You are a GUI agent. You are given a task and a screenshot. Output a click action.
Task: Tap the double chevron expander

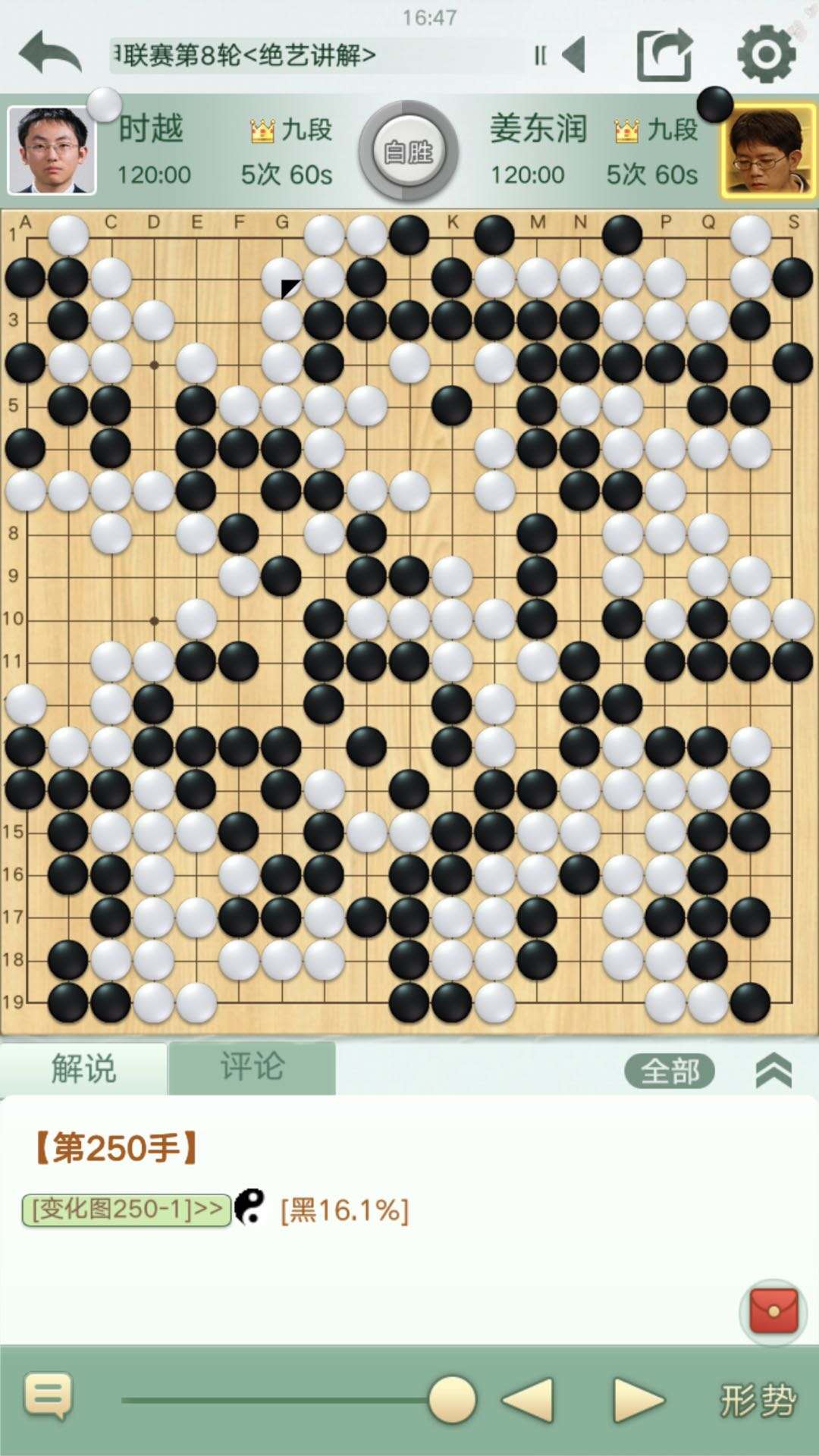tap(773, 1071)
